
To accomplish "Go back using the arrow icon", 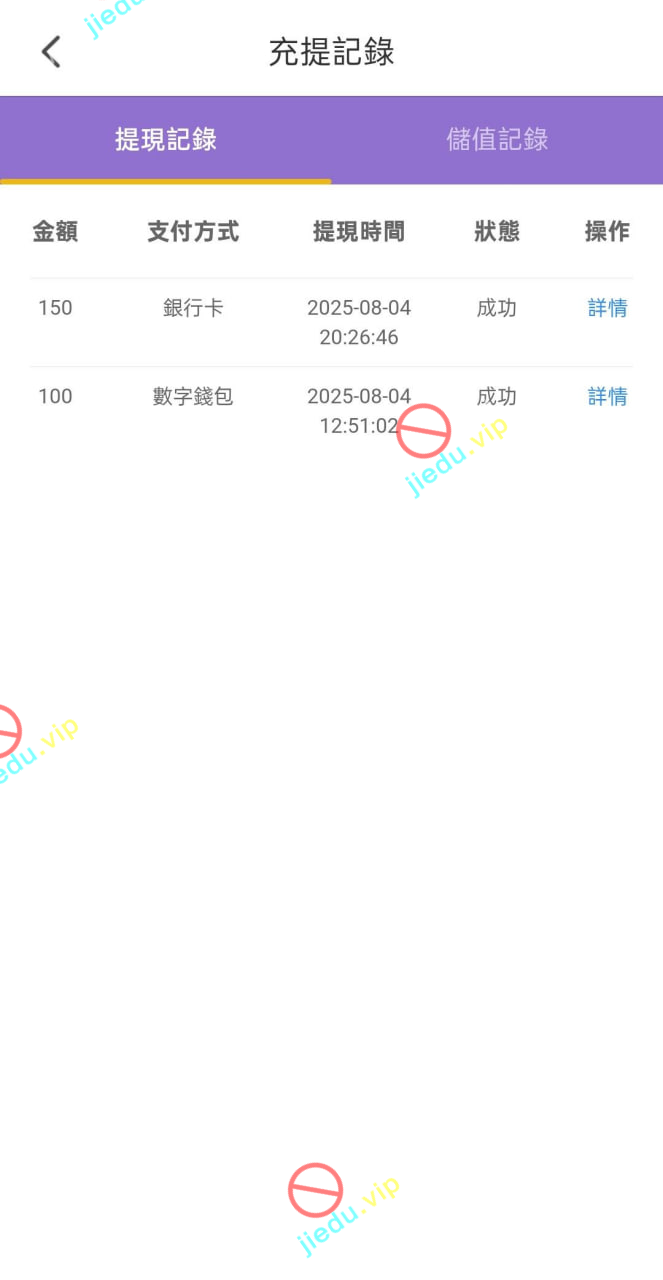I will pyautogui.click(x=51, y=52).
